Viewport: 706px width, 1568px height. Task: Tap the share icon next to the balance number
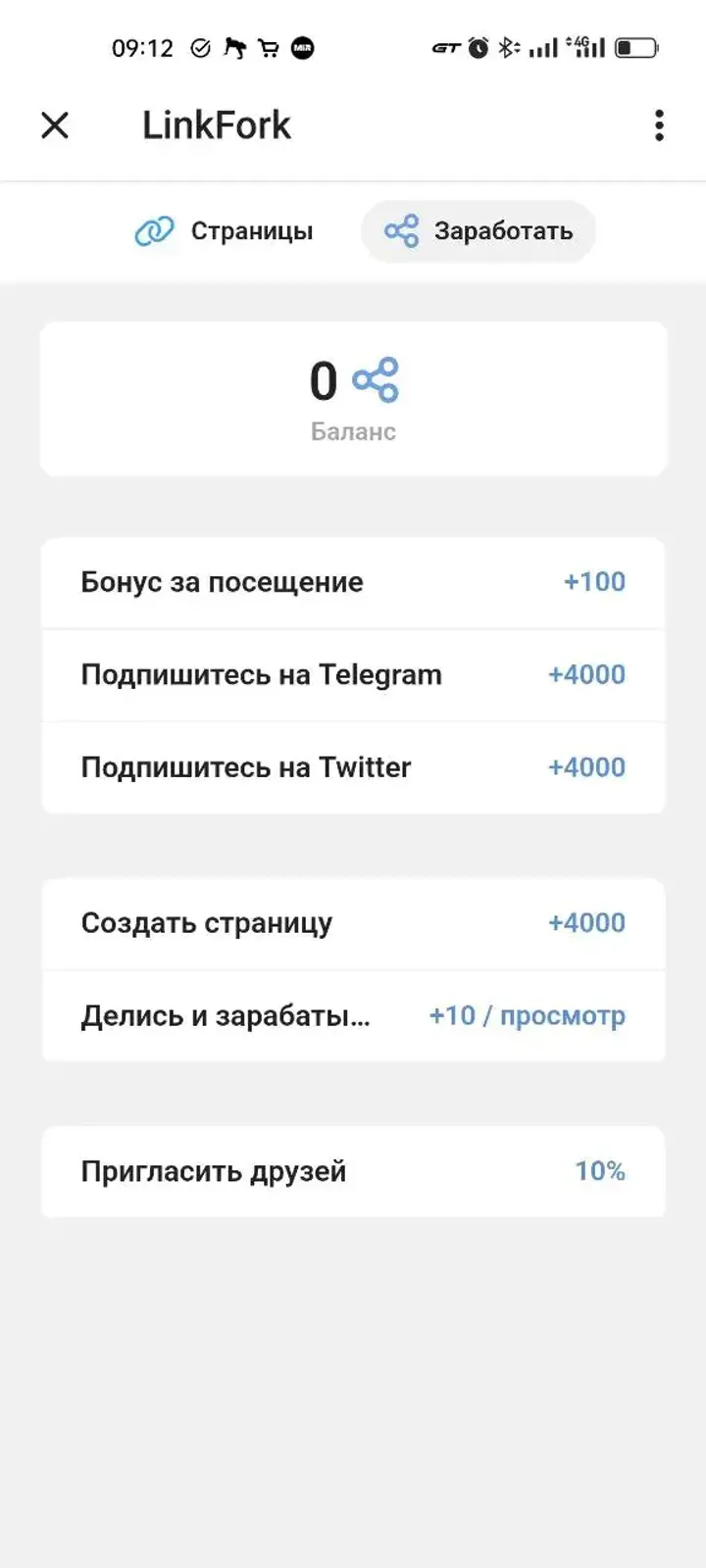pos(376,382)
